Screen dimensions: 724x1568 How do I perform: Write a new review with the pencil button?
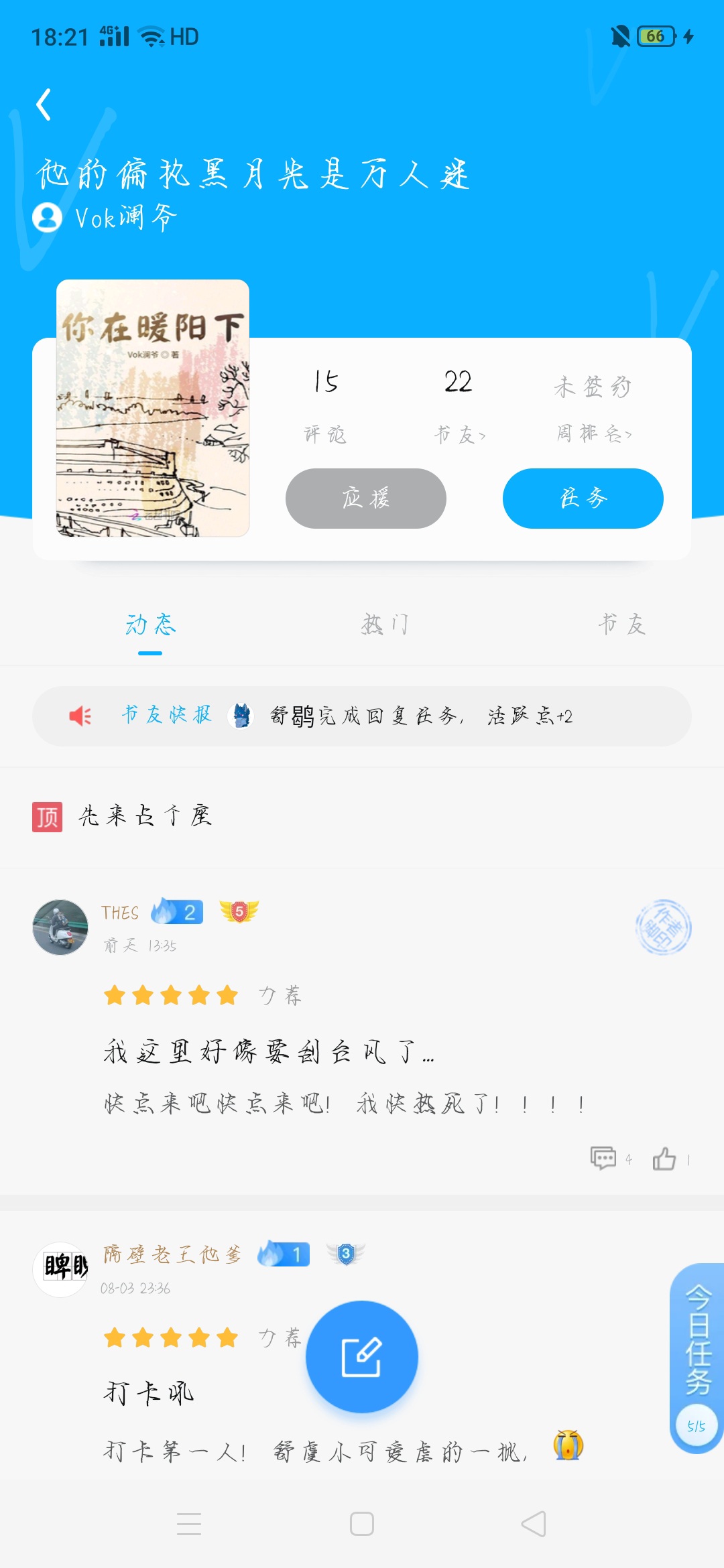click(362, 1356)
